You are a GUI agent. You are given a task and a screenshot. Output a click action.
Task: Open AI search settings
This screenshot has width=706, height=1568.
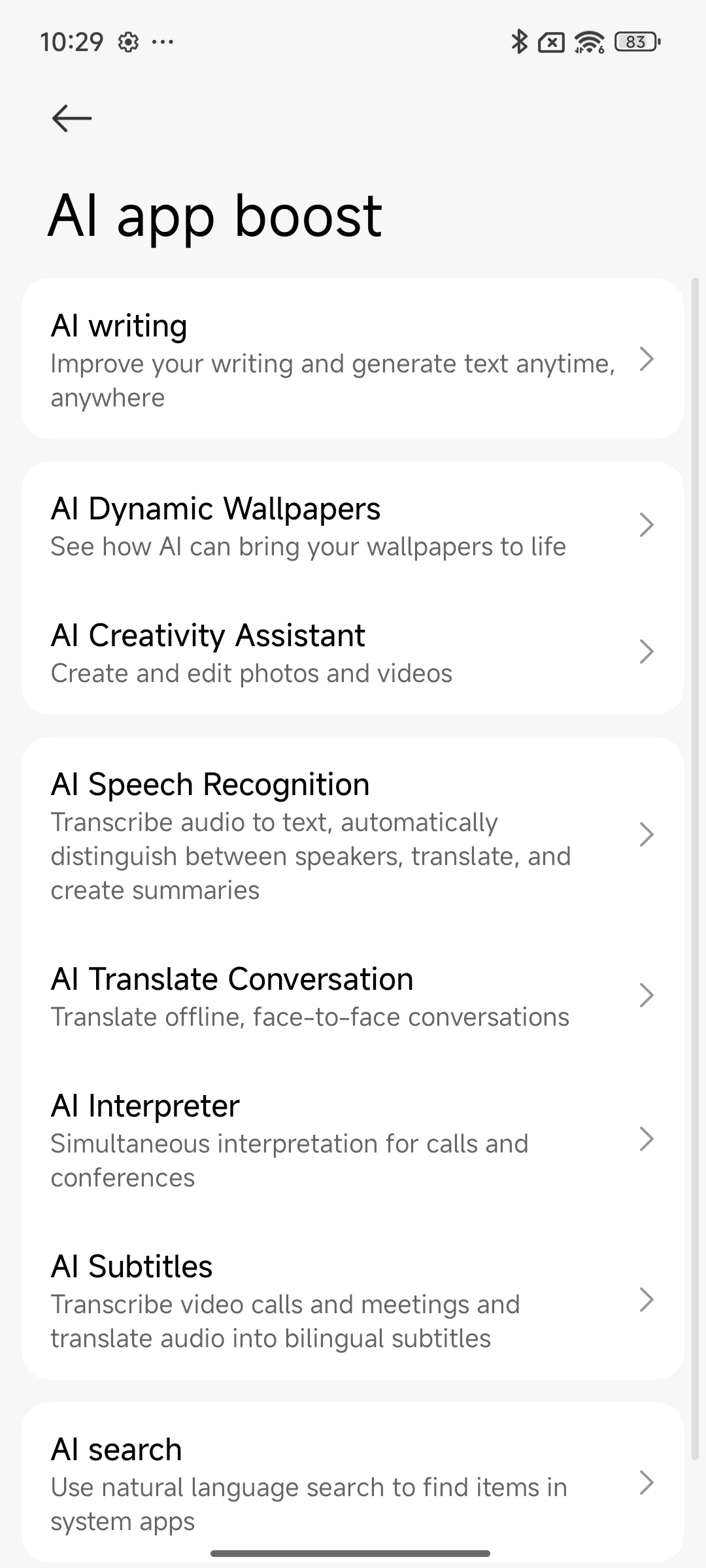point(353,1483)
